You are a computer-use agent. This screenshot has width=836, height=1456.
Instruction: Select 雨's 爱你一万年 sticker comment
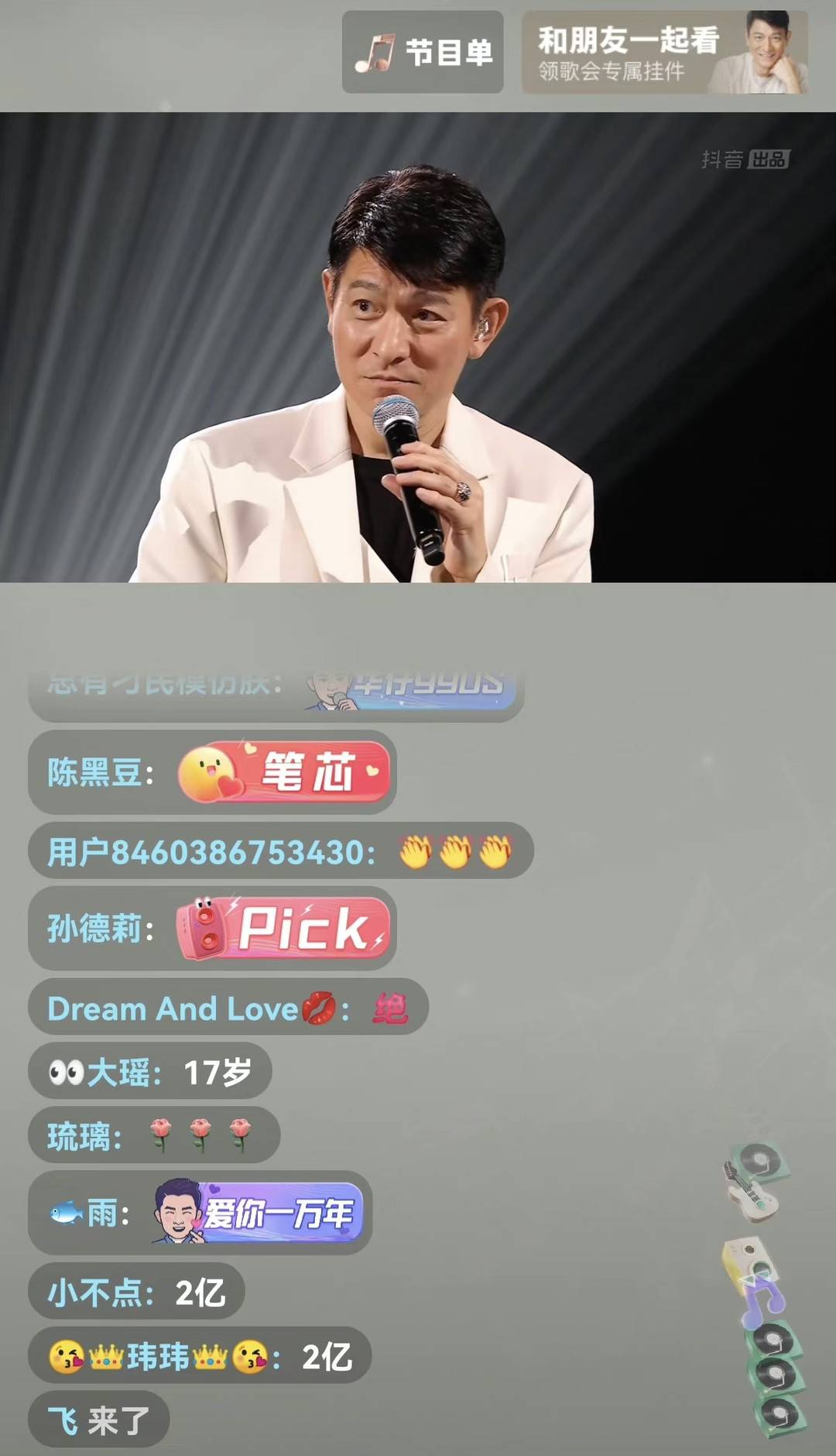click(x=200, y=1213)
